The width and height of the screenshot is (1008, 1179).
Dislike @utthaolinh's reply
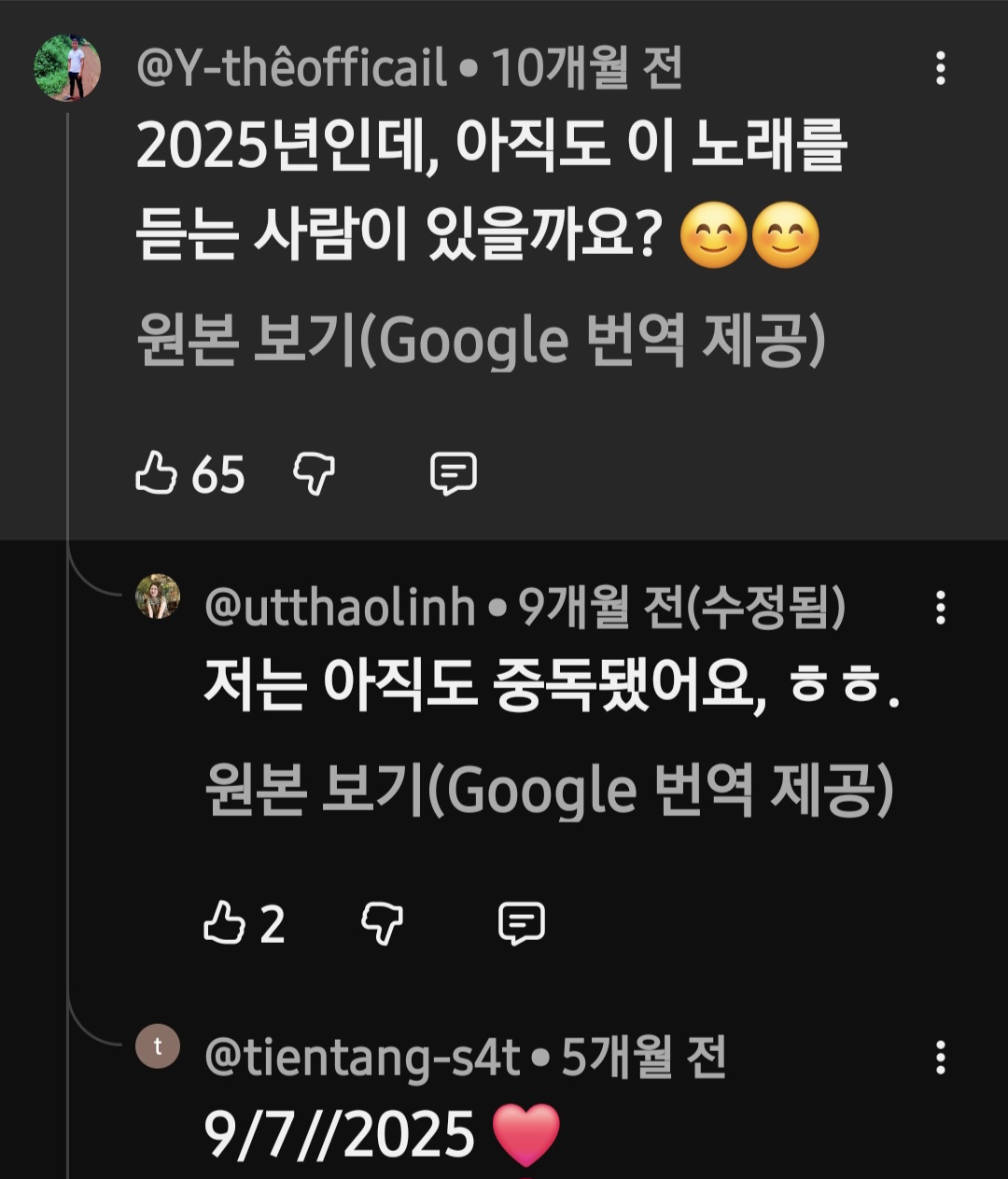coord(382,923)
